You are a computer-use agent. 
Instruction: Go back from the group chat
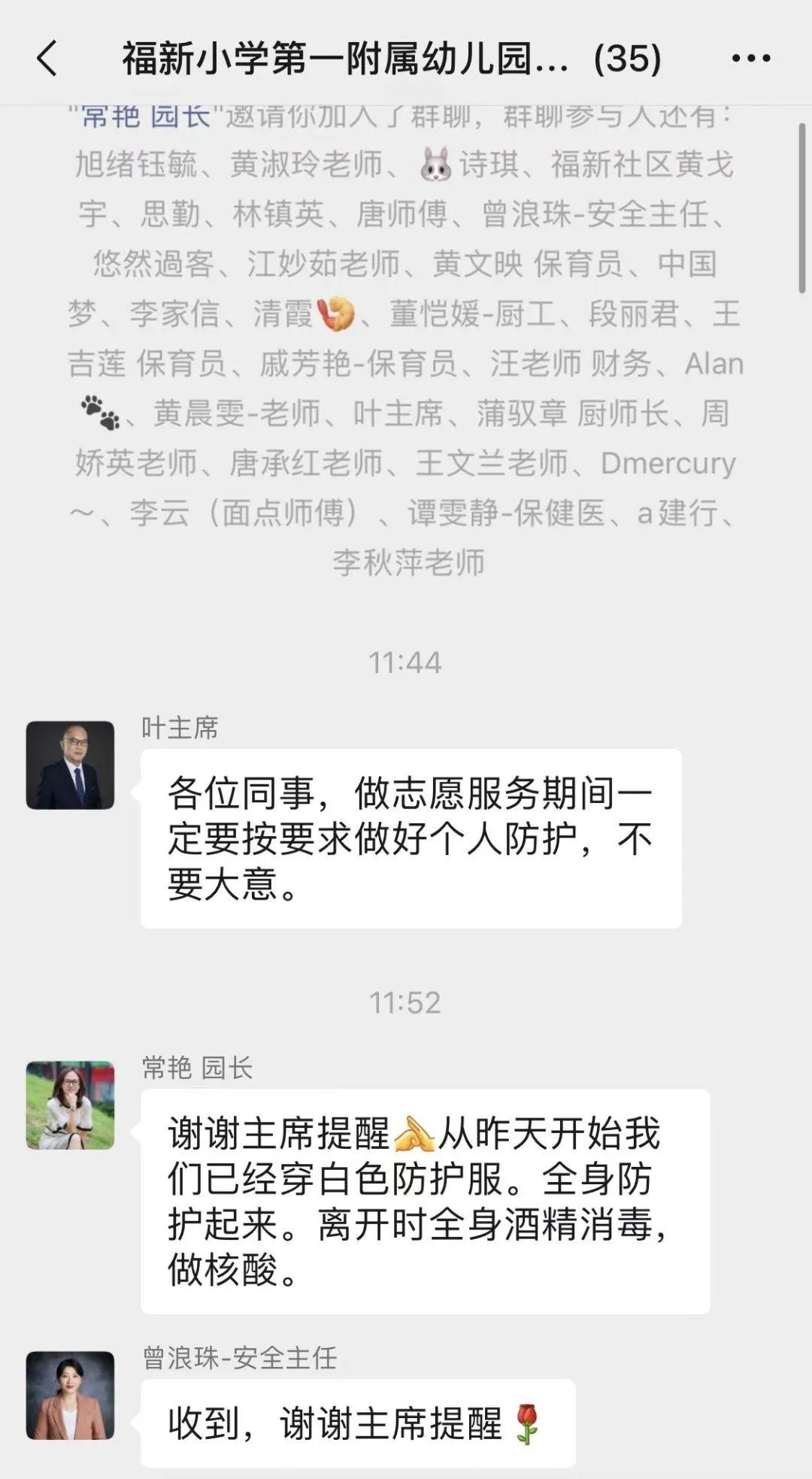tap(47, 59)
